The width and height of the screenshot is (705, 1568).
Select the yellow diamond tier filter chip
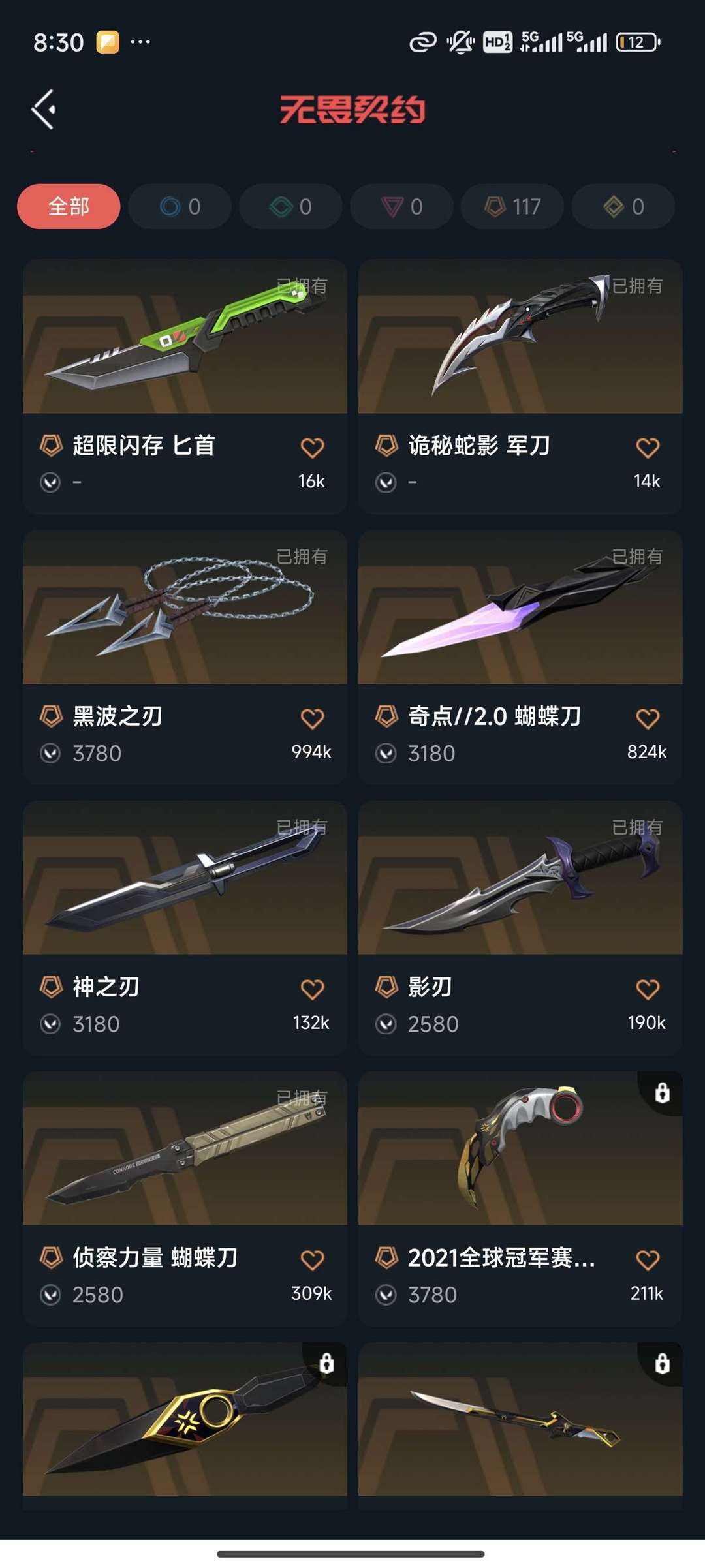click(623, 207)
